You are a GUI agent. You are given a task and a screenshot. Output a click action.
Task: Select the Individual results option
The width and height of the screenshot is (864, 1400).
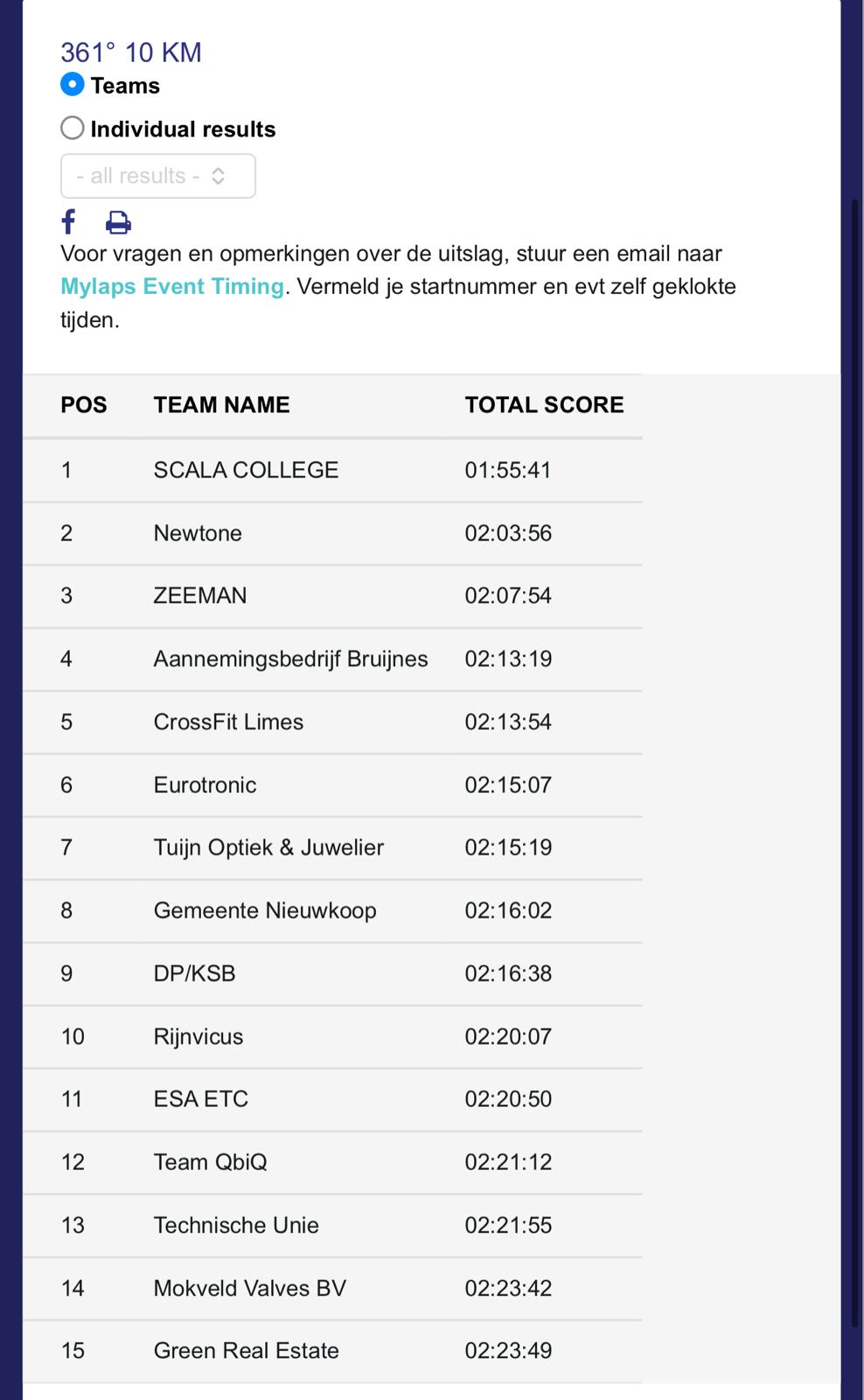tap(73, 129)
